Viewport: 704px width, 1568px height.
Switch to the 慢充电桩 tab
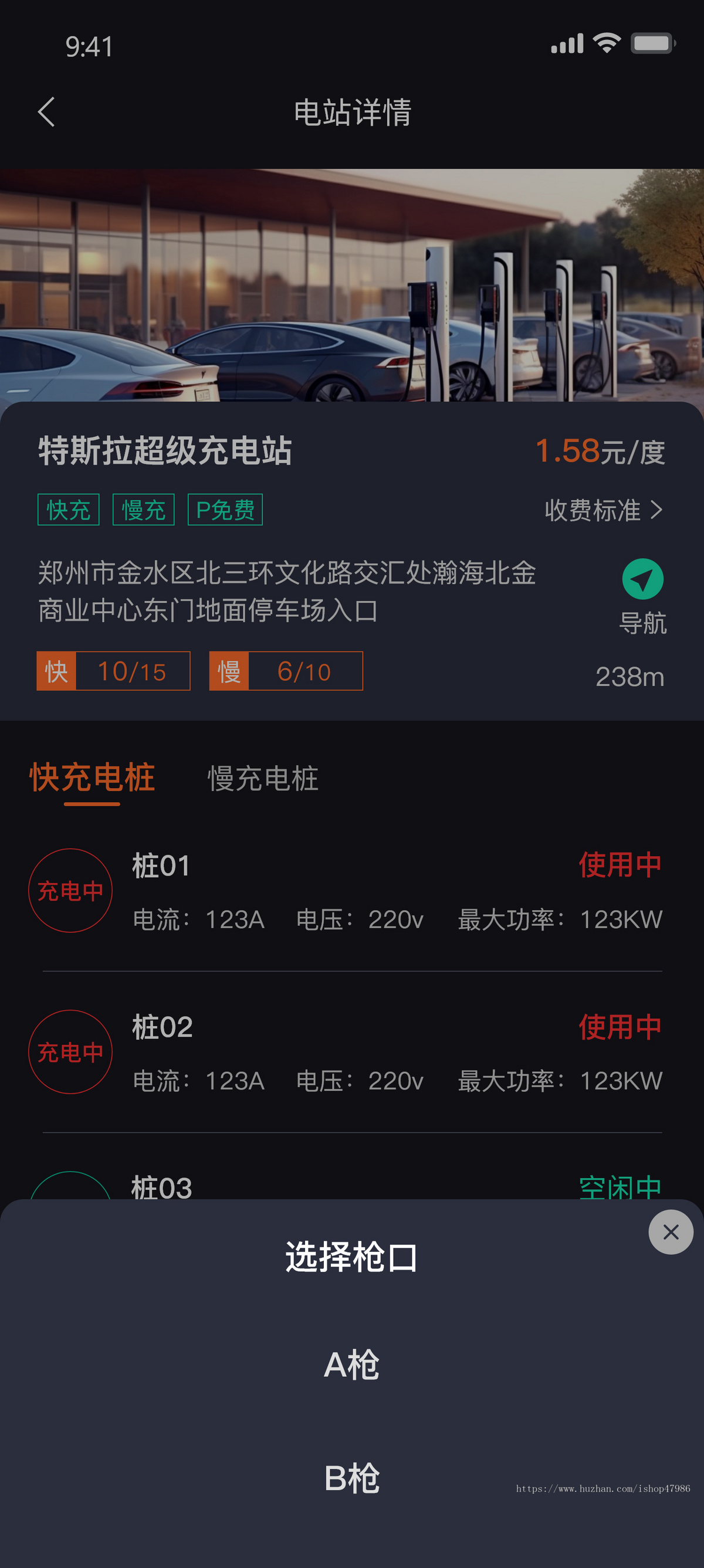263,782
